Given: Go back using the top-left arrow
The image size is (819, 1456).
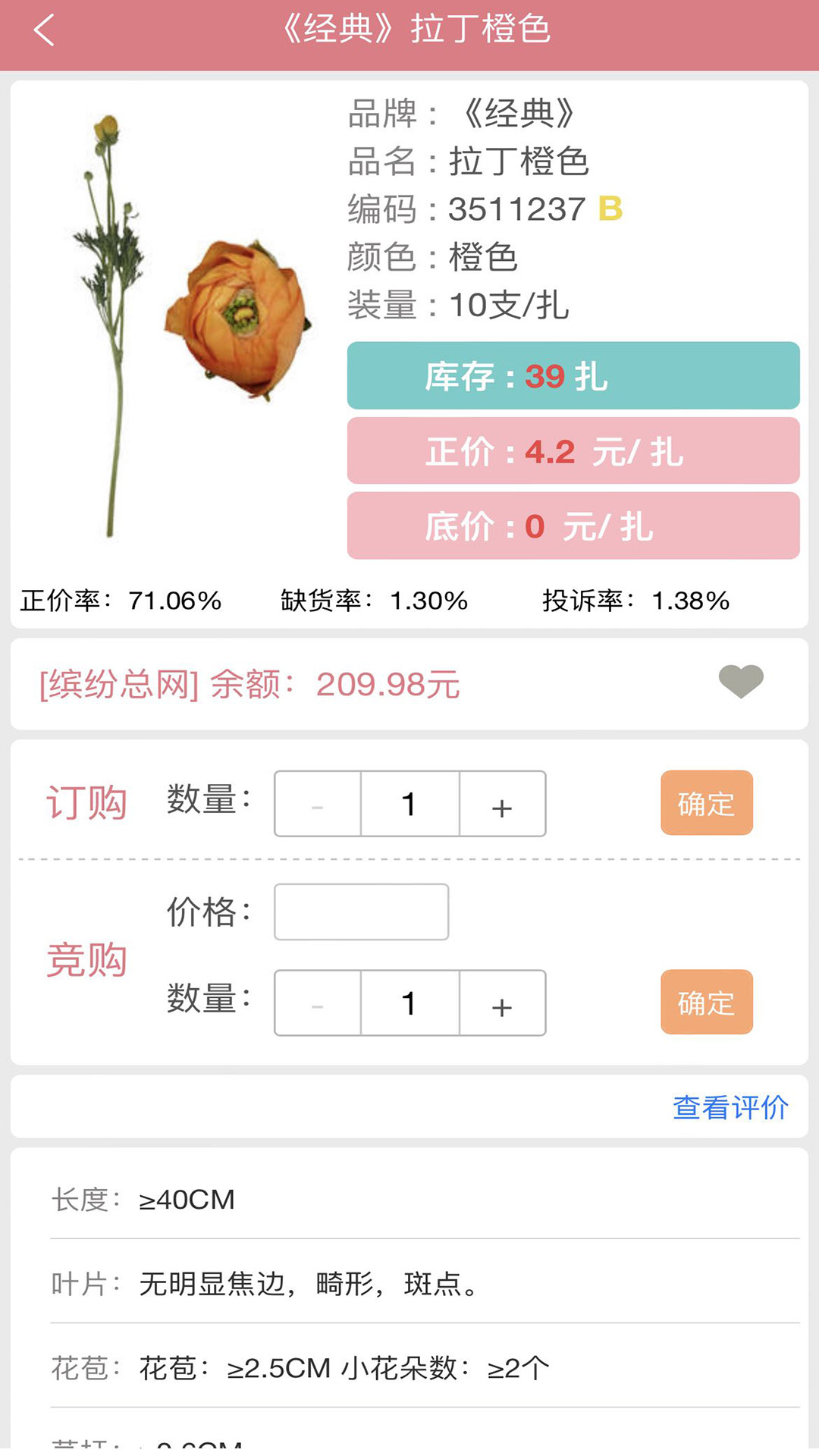Looking at the screenshot, I should pyautogui.click(x=44, y=30).
